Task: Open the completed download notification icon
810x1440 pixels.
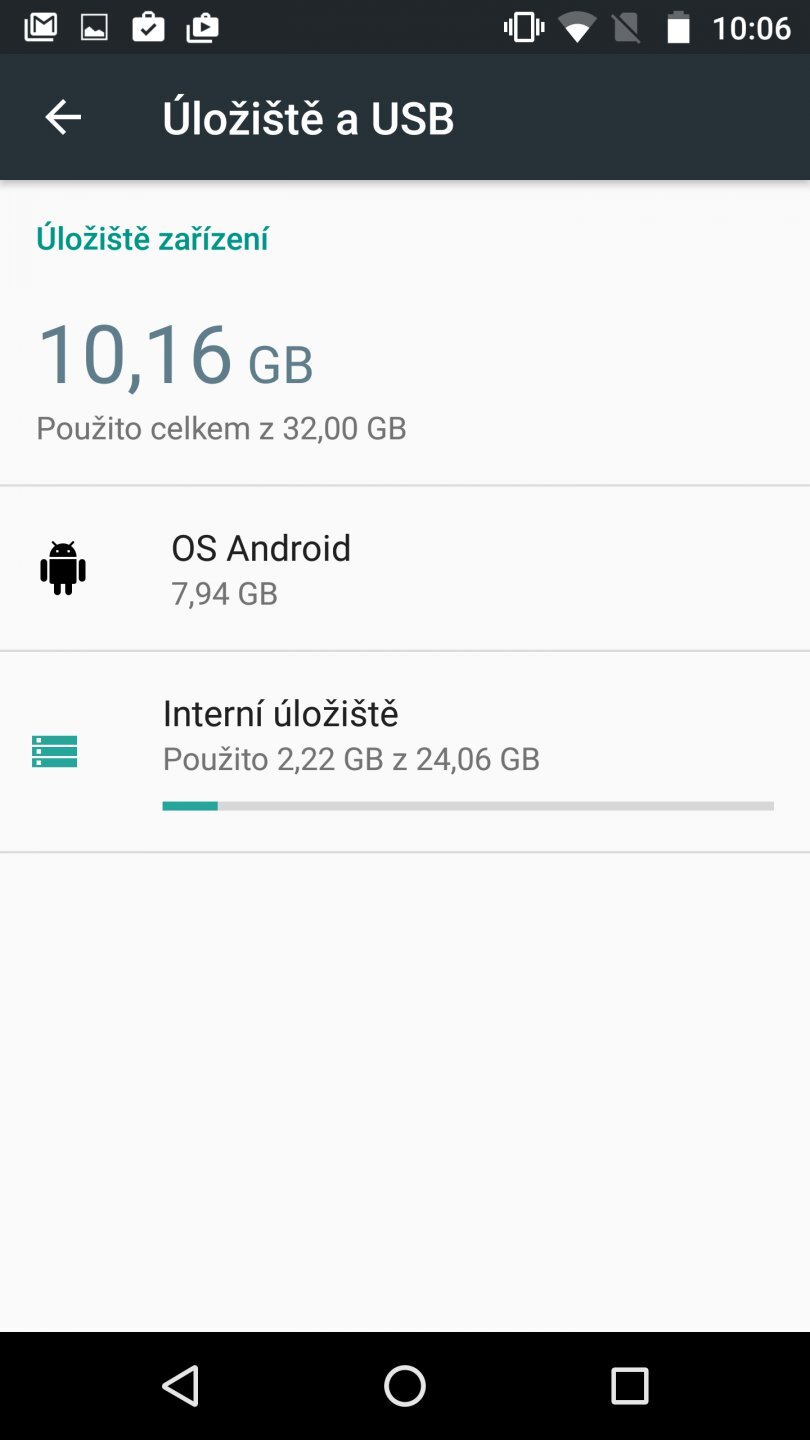Action: 148,26
